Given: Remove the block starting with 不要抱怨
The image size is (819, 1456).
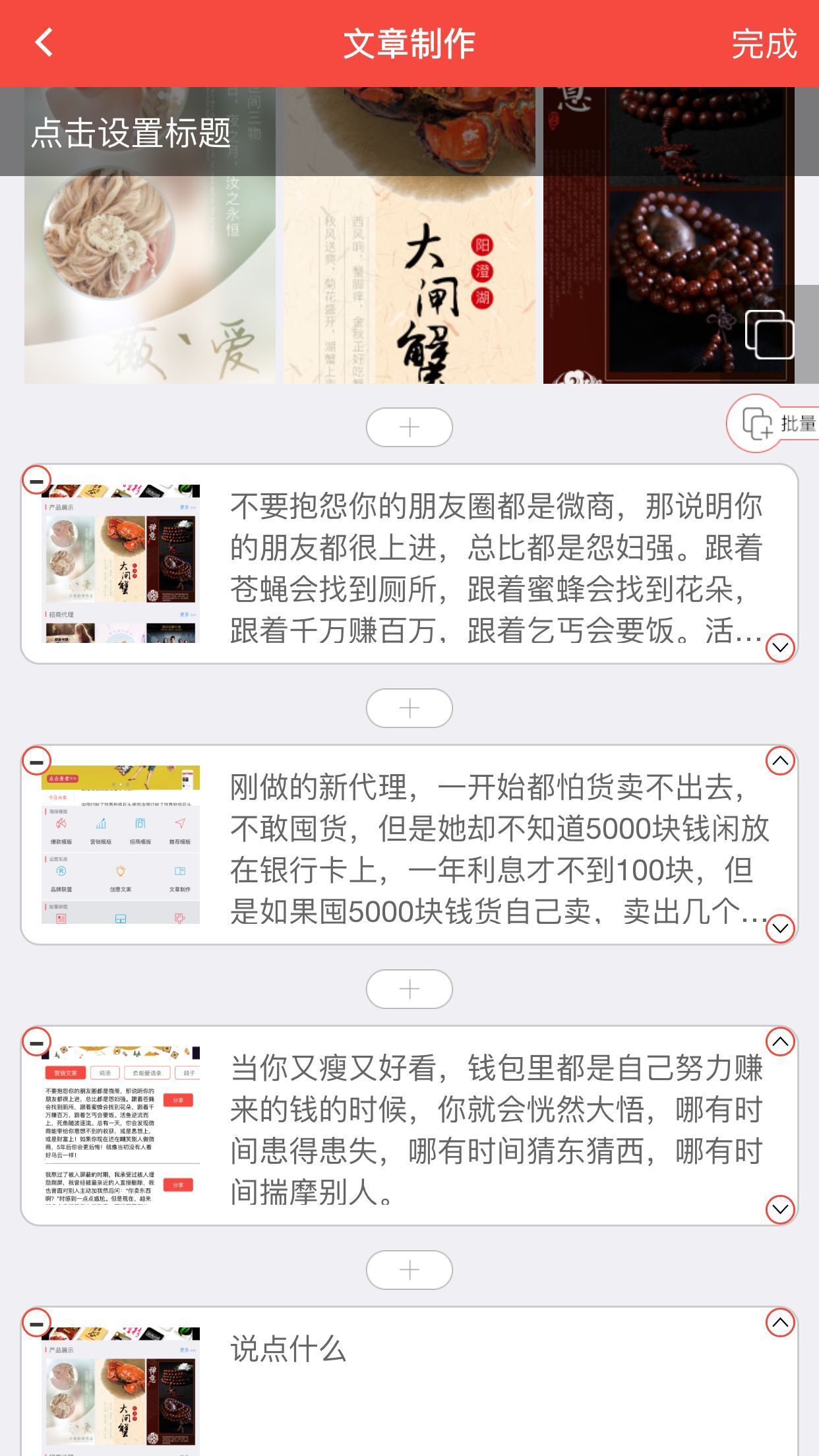Looking at the screenshot, I should coord(36,480).
